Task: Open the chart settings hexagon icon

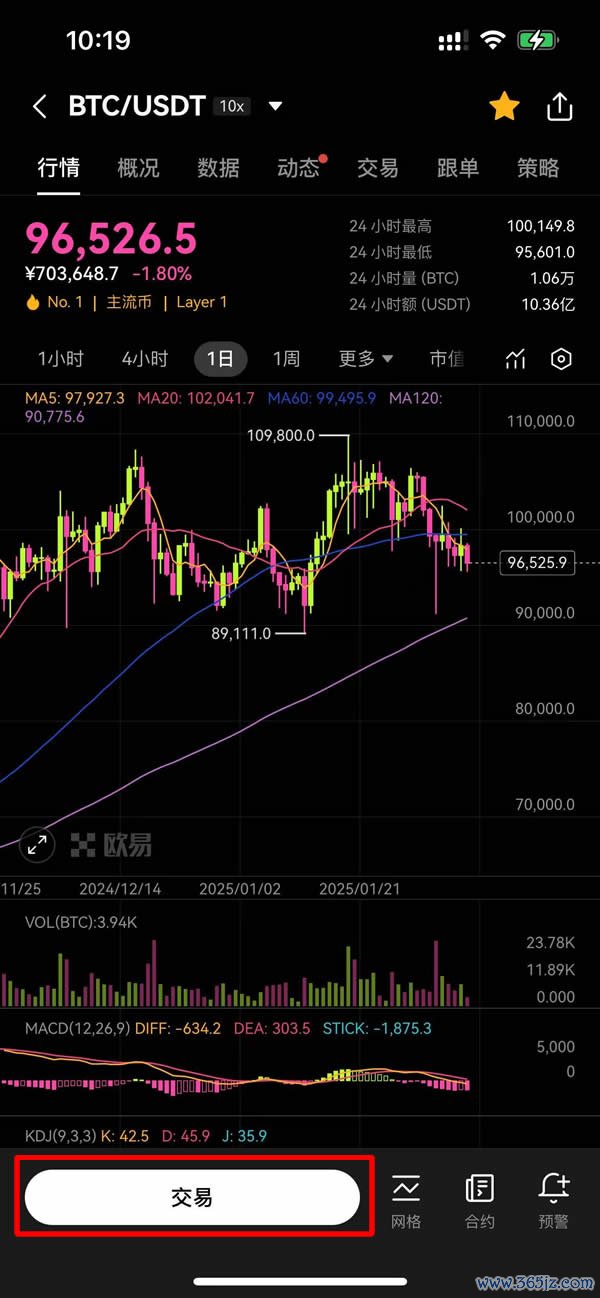Action: 562,360
